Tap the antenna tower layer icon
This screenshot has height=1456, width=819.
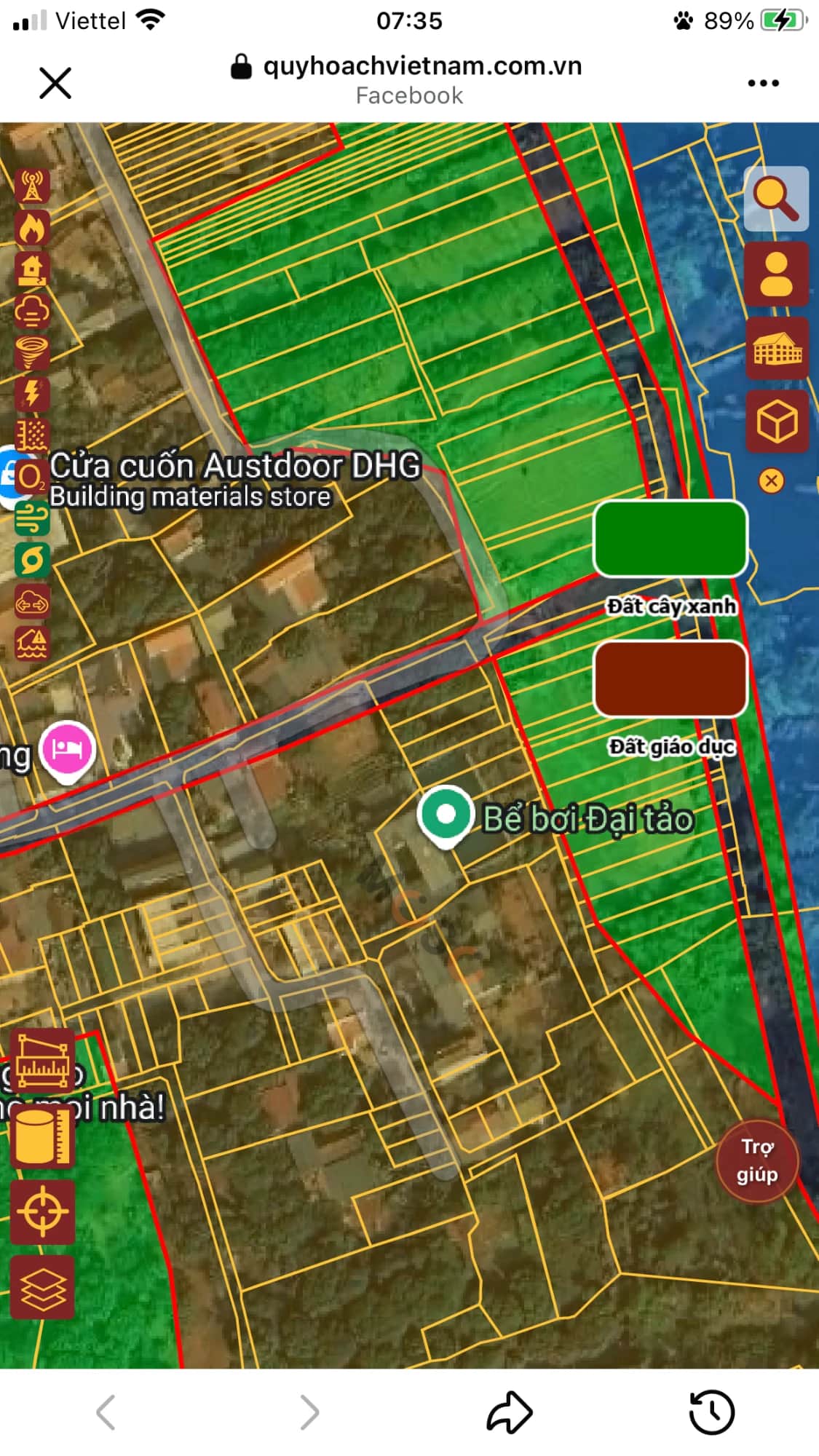click(32, 186)
